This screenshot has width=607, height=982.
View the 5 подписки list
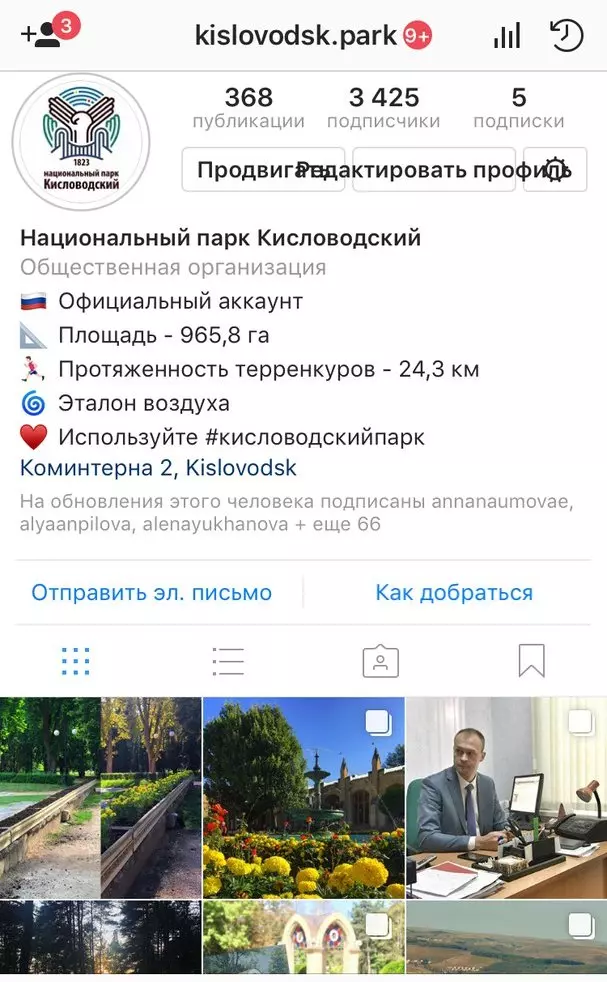click(519, 107)
